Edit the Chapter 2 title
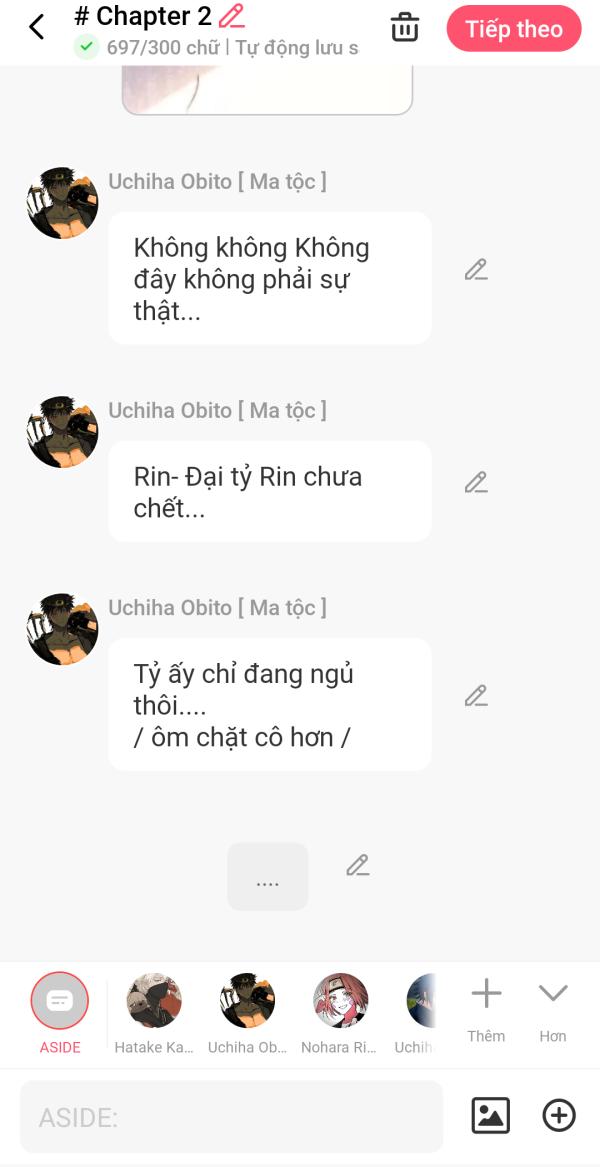The width and height of the screenshot is (600, 1167). (x=231, y=16)
